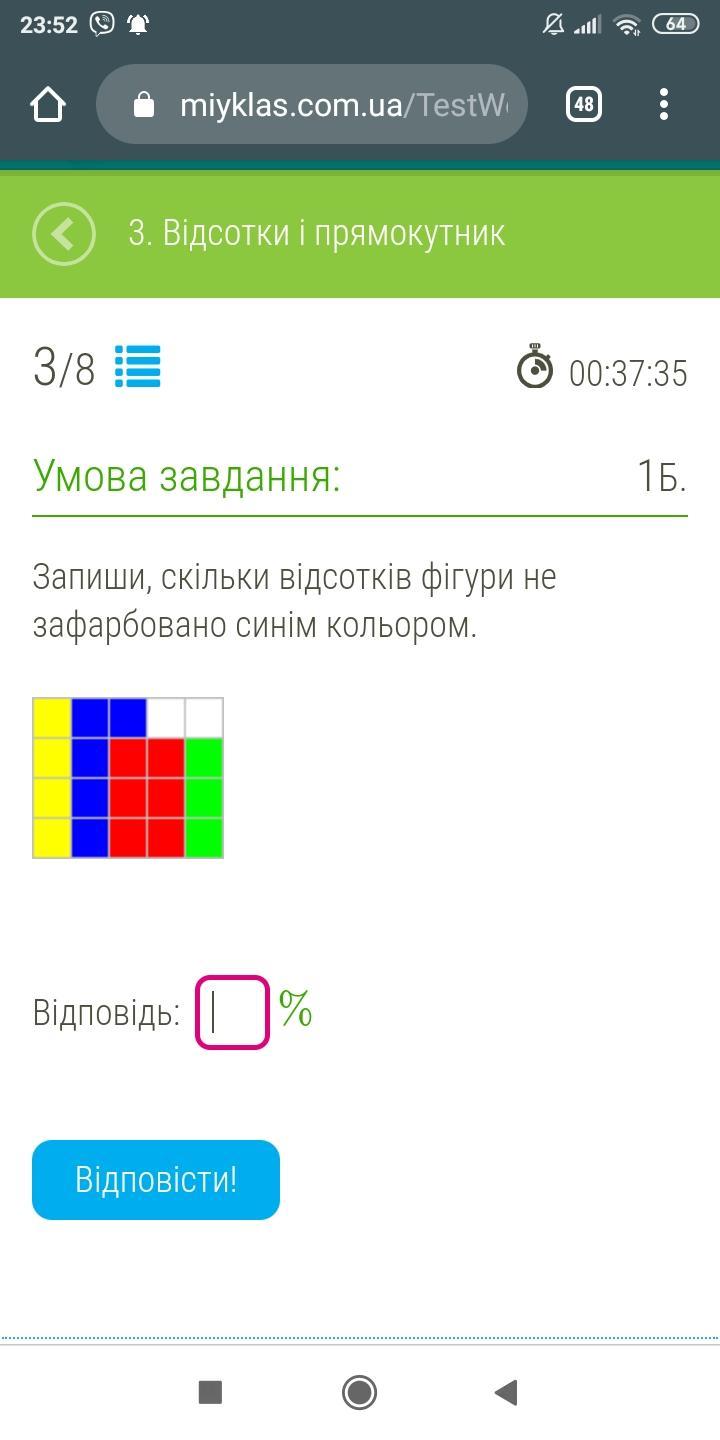Open the browser overflow menu
Viewport: 720px width, 1440px height.
(664, 104)
